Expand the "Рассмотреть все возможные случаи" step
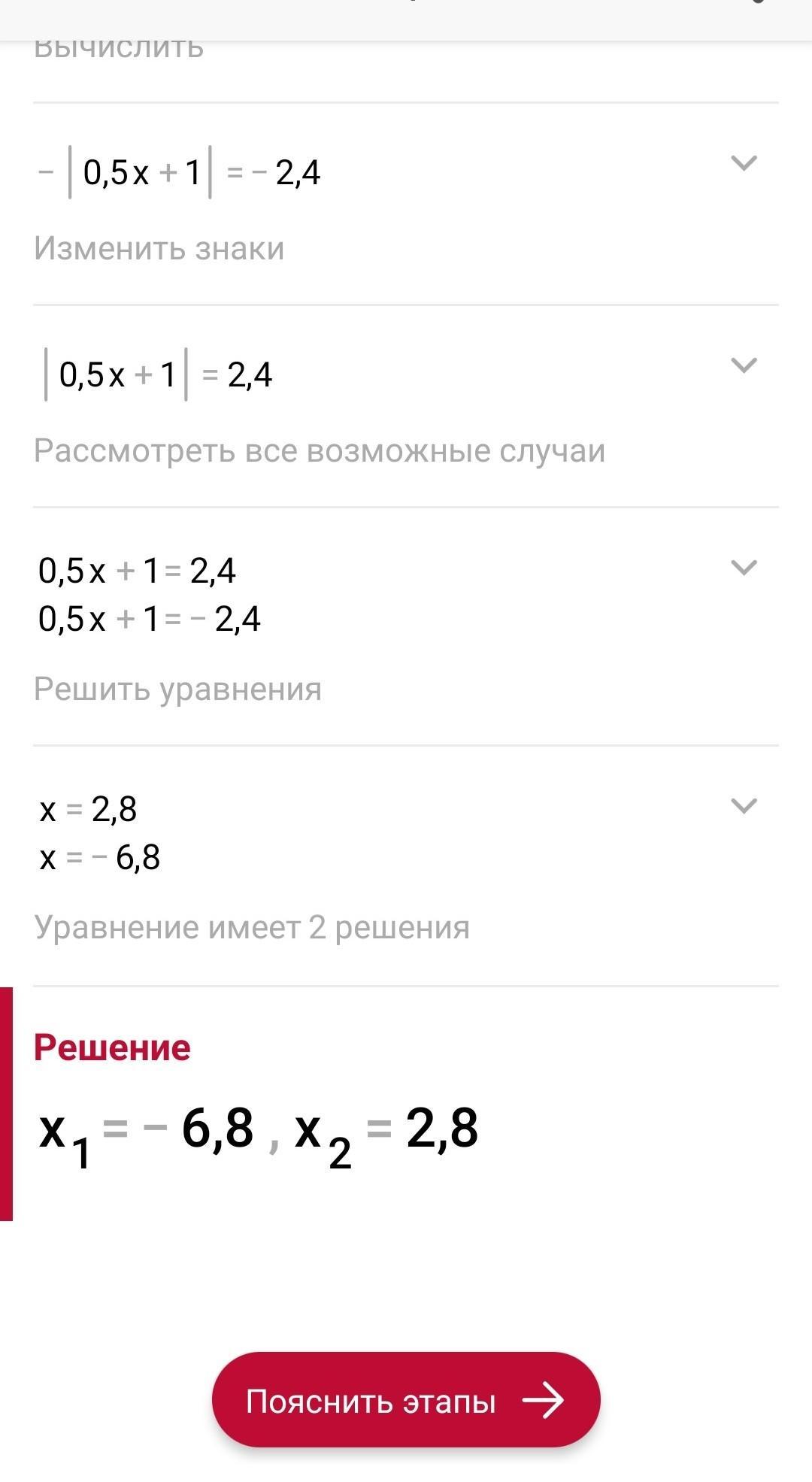The width and height of the screenshot is (812, 1482). (x=744, y=365)
